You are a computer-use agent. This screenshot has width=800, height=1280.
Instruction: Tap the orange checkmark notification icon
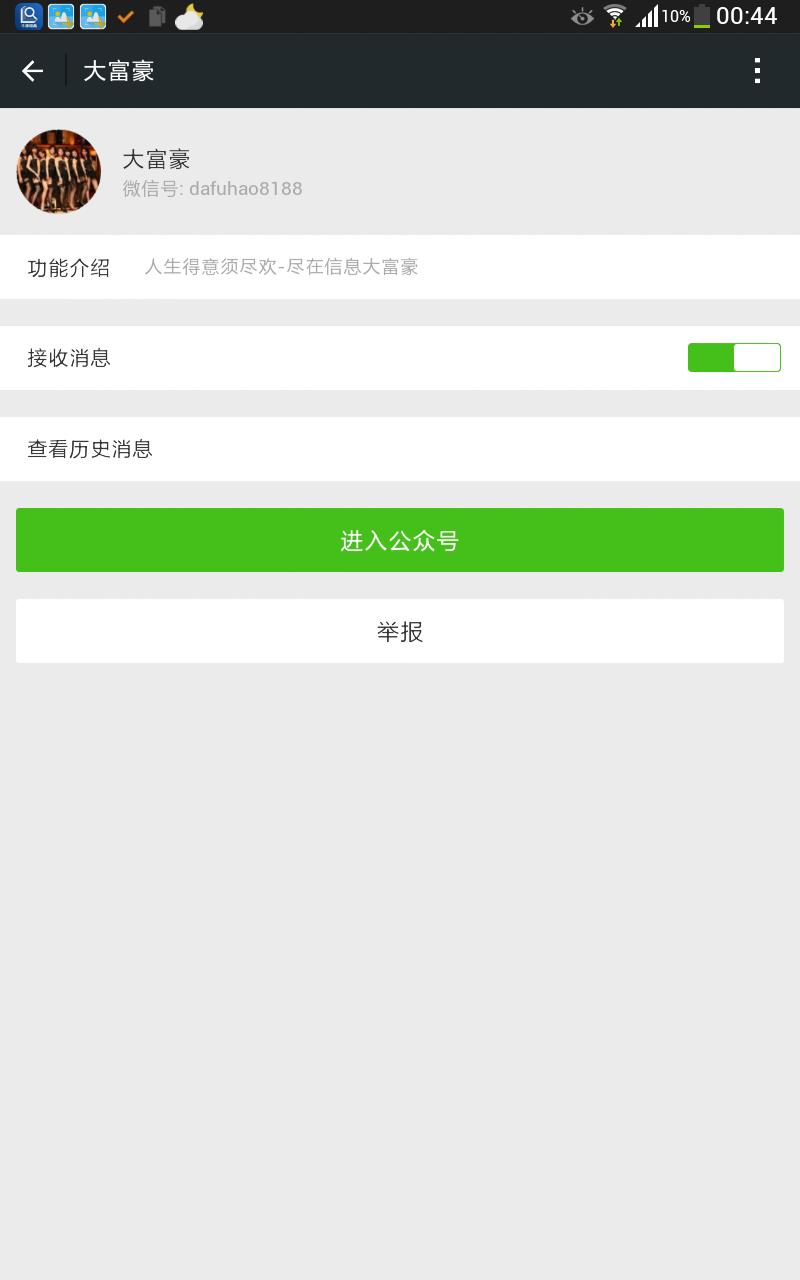point(125,16)
